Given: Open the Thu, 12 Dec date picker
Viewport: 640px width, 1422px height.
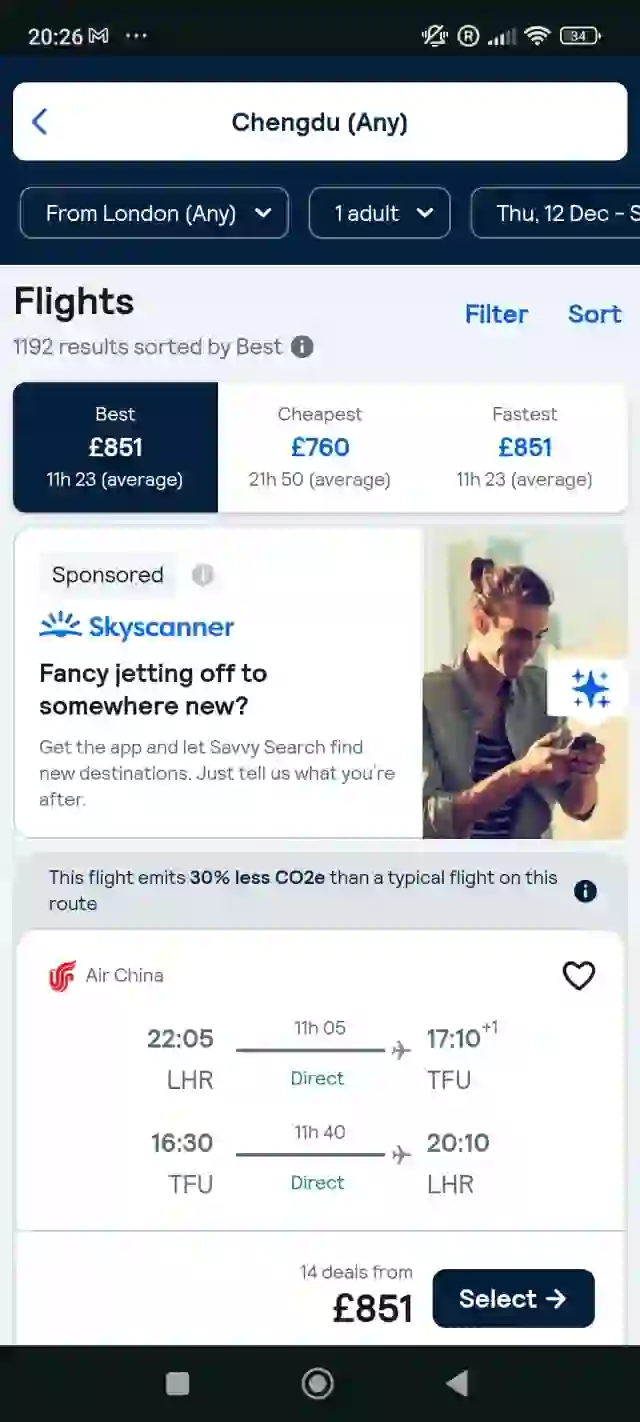Looking at the screenshot, I should 560,213.
